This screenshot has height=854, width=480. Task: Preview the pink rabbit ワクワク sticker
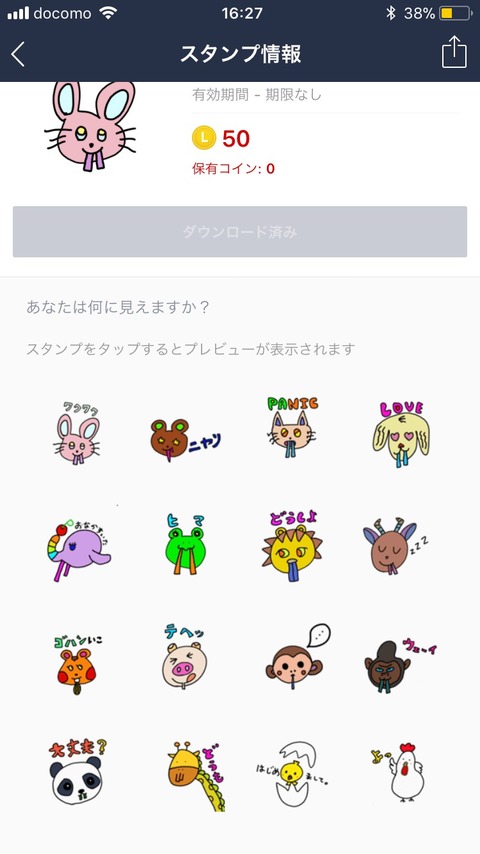(78, 433)
